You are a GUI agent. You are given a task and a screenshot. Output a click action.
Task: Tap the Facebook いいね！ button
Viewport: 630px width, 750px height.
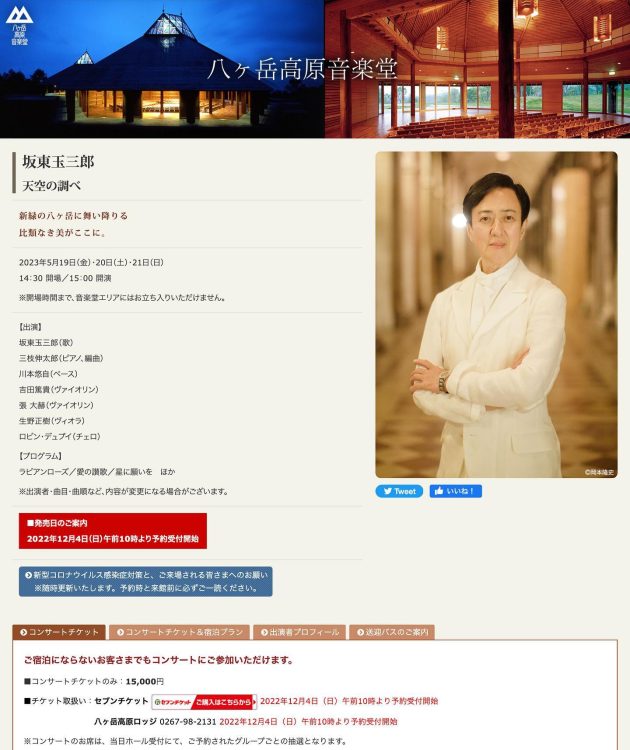coord(456,491)
